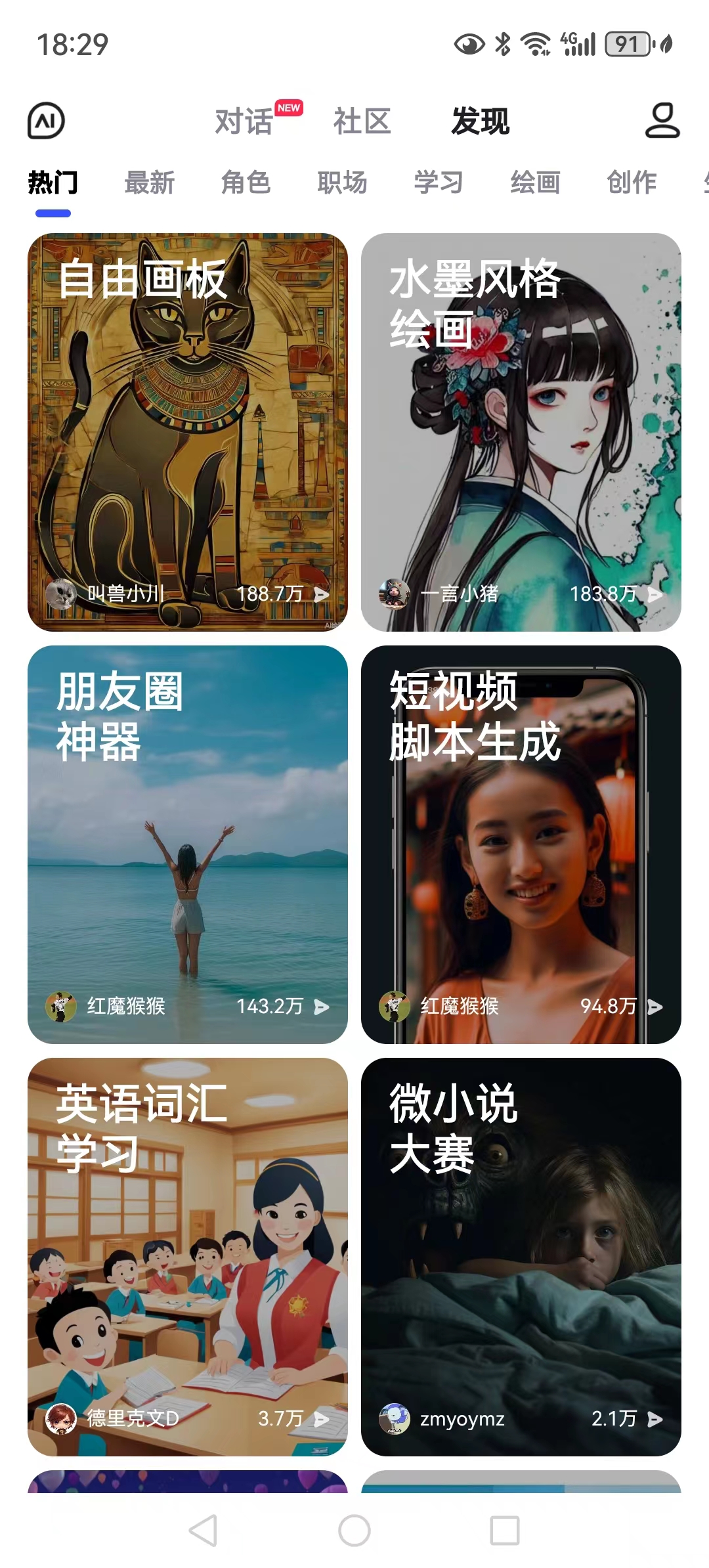Switch to the 学习 category
The image size is (709, 1568).
(439, 183)
